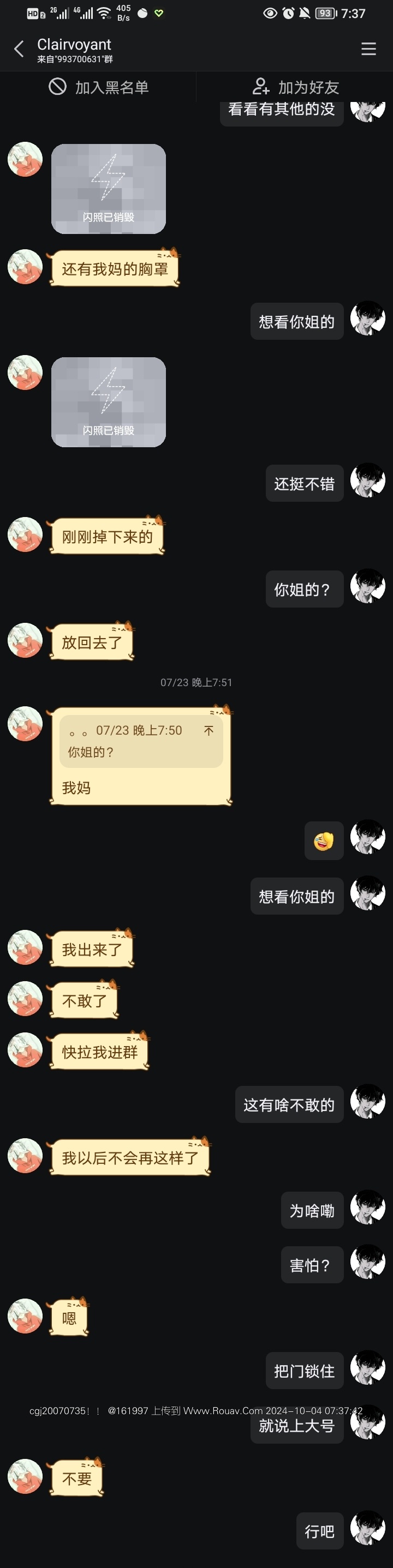Open the three-line menu in header
Image resolution: width=393 pixels, height=1568 pixels.
click(368, 49)
